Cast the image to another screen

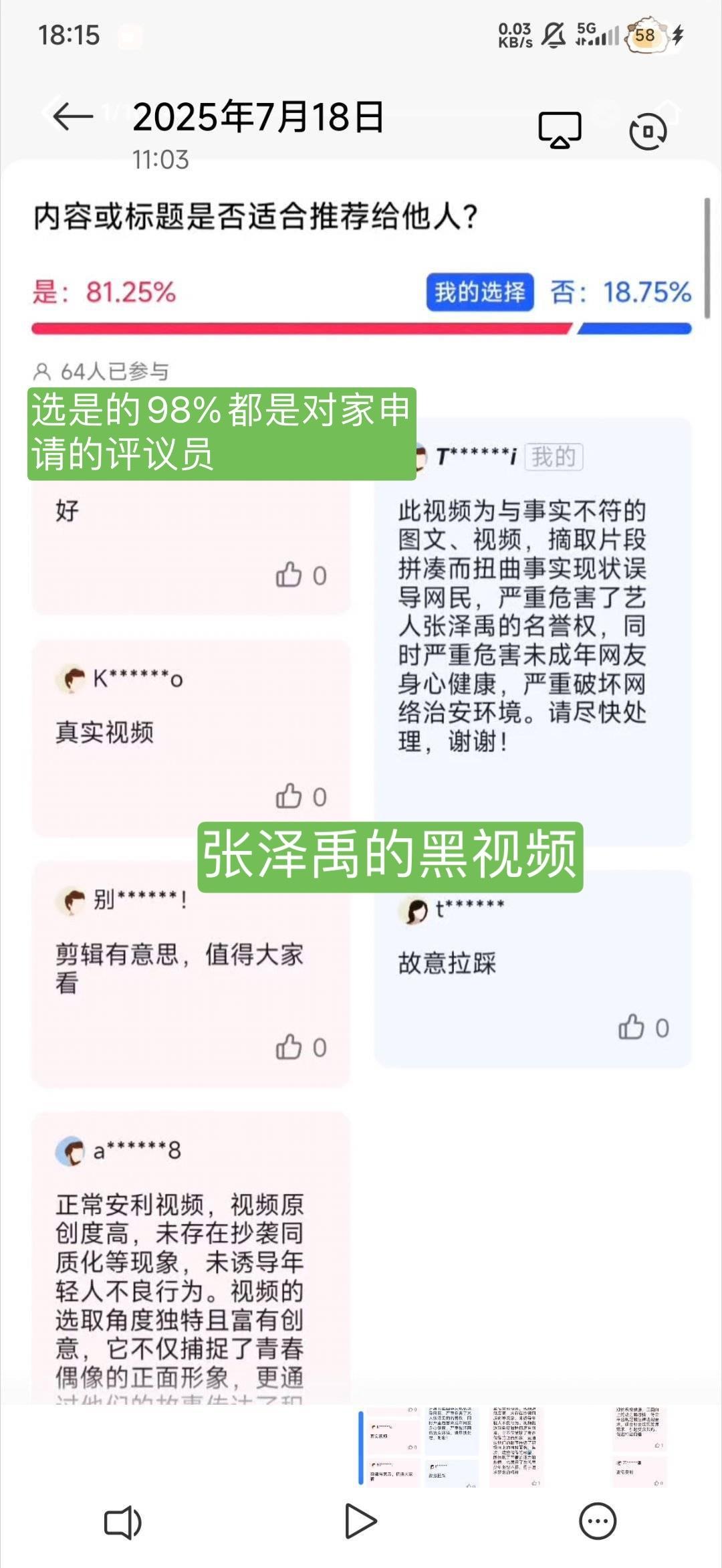(x=560, y=130)
